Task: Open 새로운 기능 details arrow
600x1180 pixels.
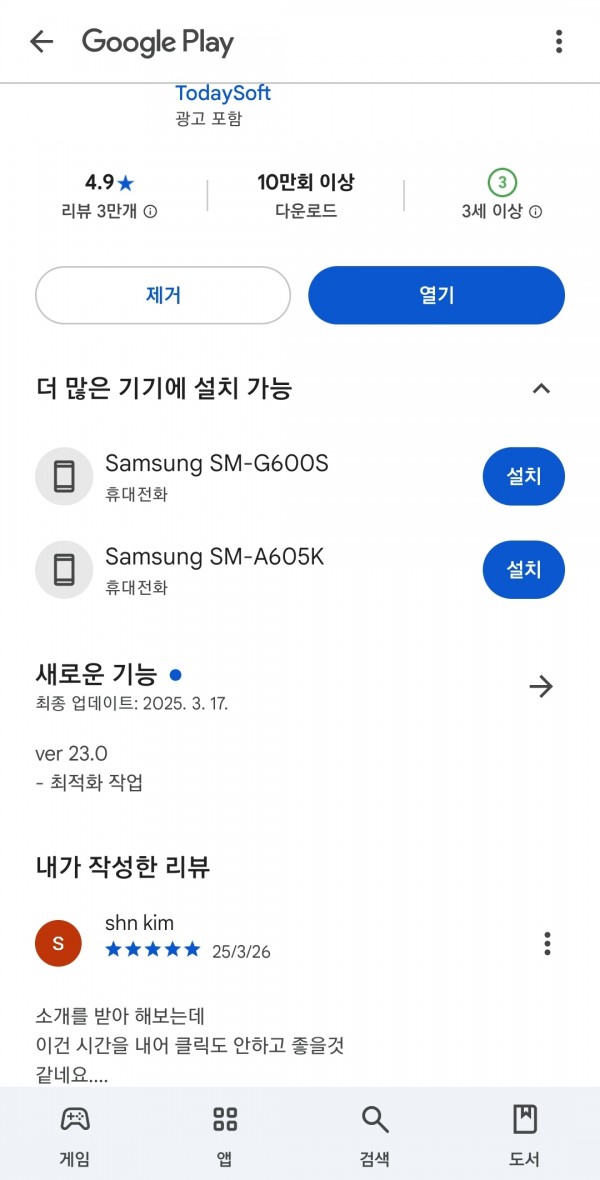Action: pos(541,686)
